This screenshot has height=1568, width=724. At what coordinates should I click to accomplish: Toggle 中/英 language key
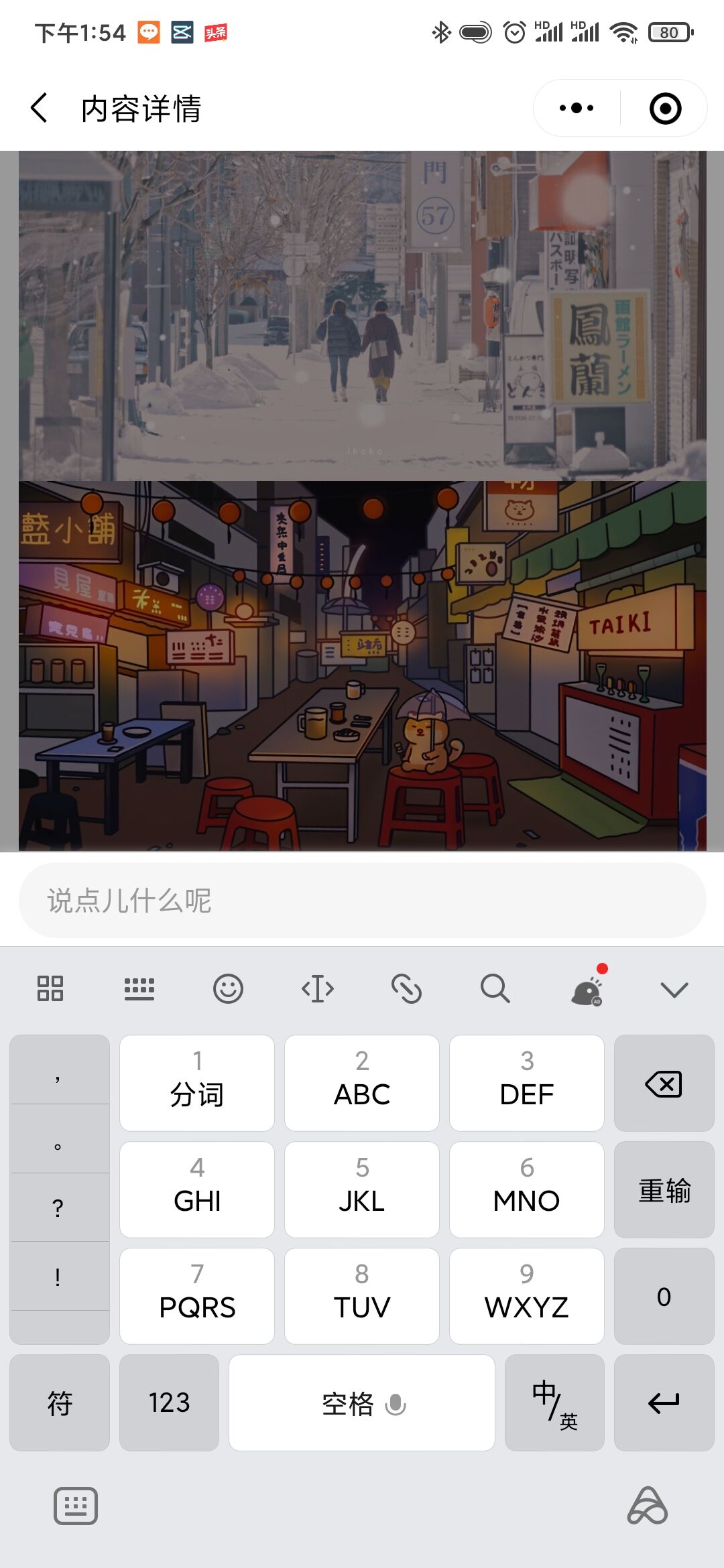pyautogui.click(x=554, y=1402)
